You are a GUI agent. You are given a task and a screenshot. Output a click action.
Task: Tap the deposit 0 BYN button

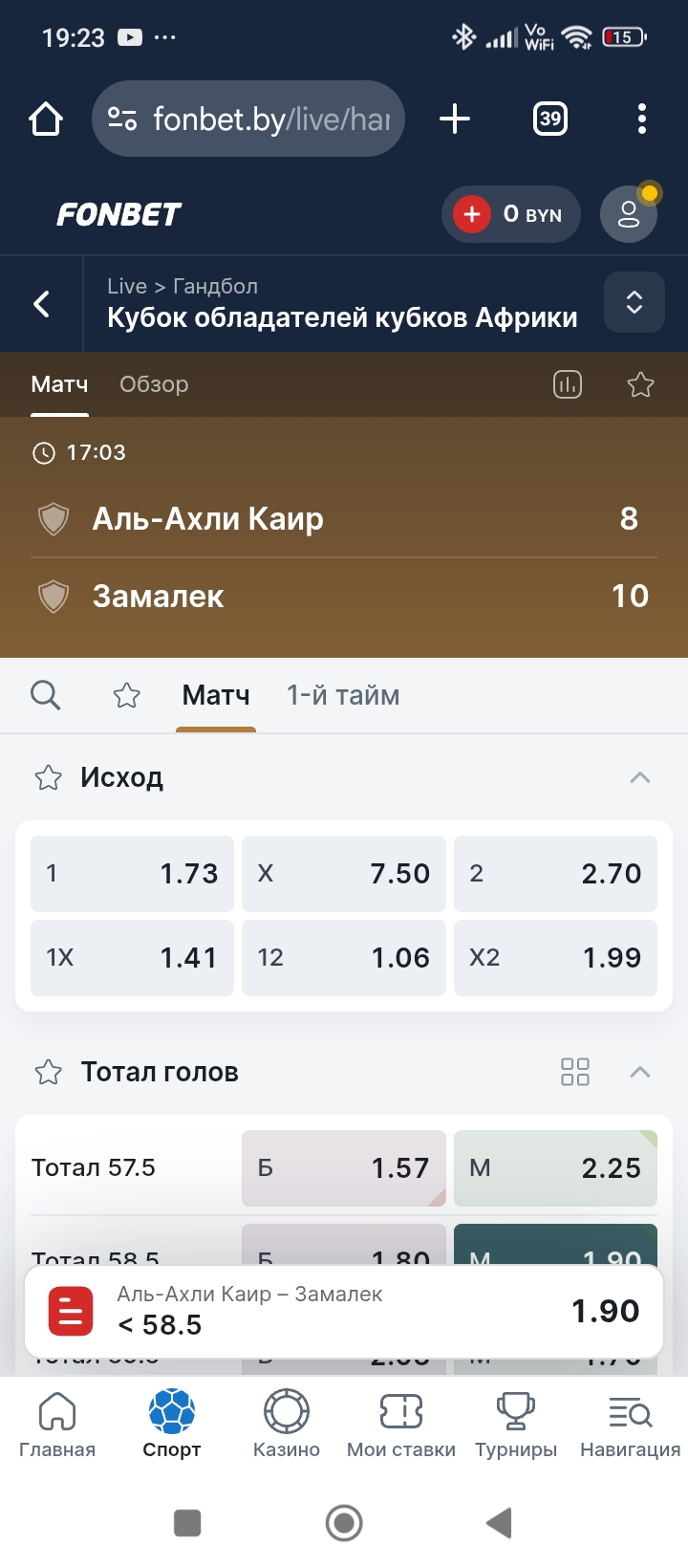click(x=511, y=214)
